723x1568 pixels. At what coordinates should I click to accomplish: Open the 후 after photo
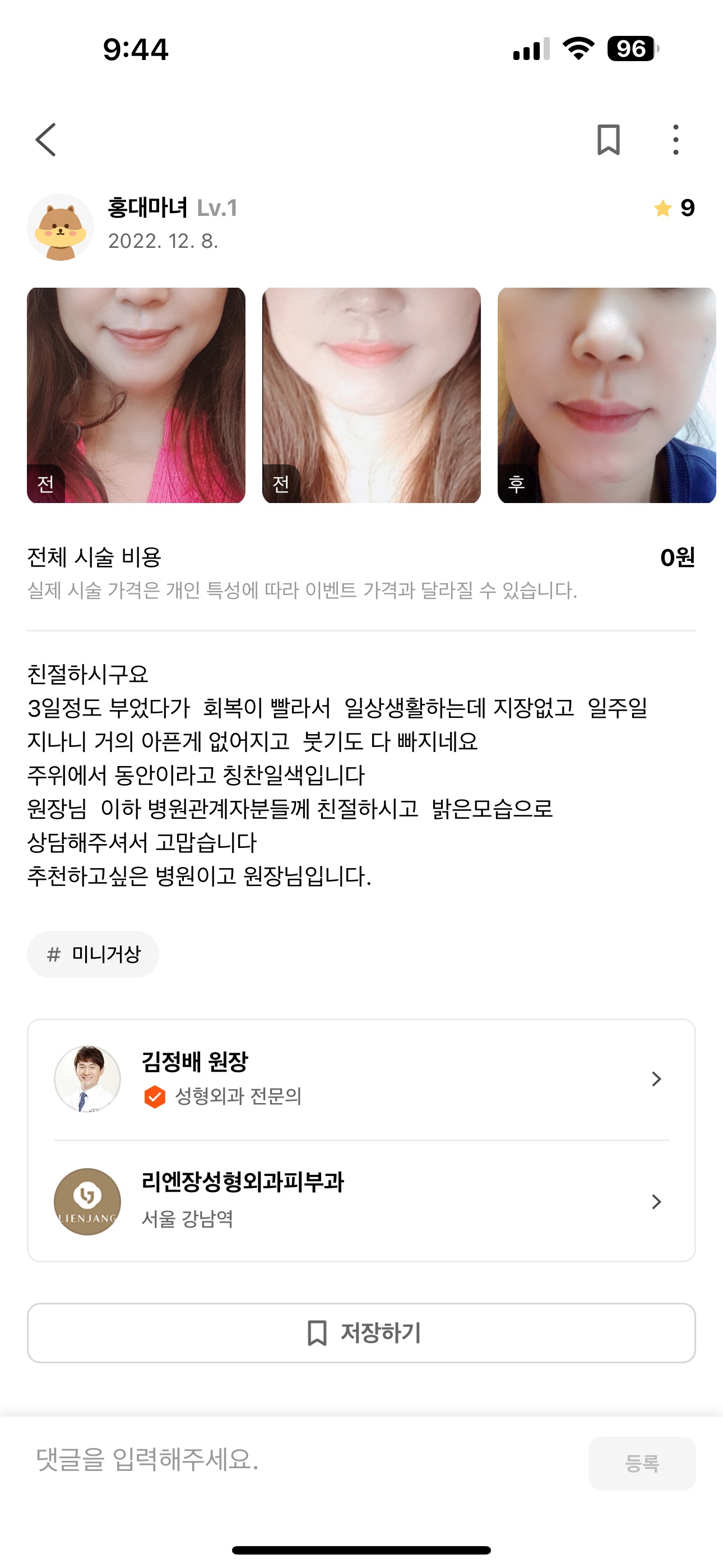606,395
